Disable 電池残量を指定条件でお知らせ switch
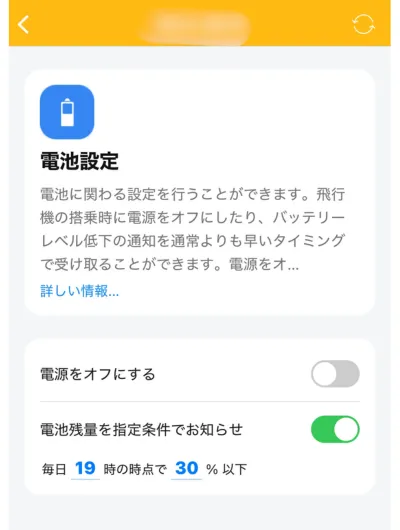 (x=335, y=429)
